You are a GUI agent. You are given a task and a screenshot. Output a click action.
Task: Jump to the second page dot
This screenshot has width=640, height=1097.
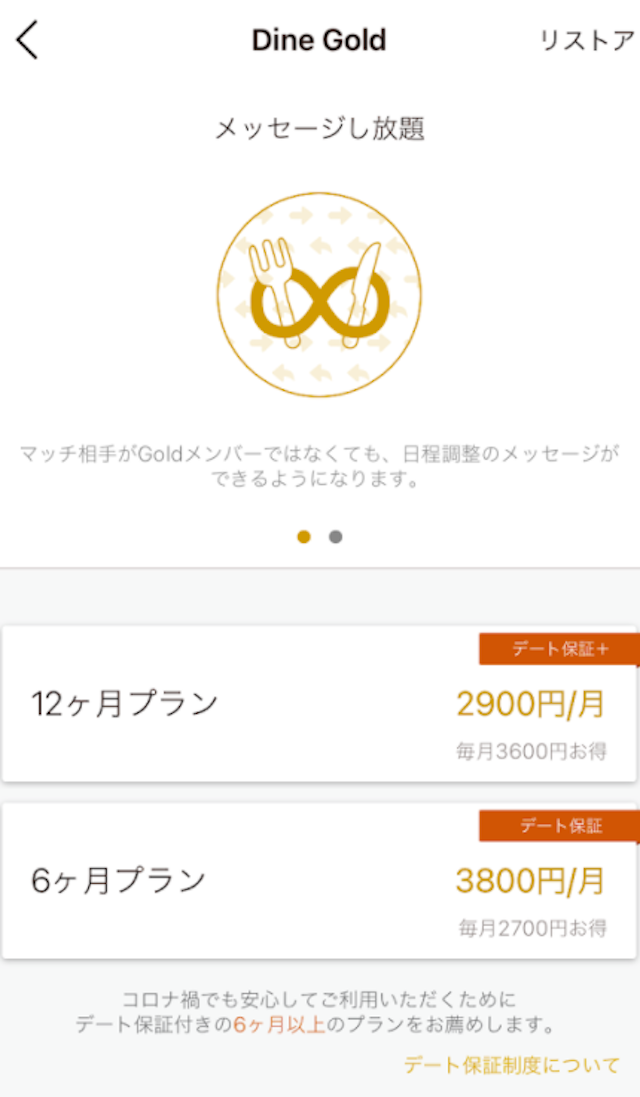tap(335, 537)
